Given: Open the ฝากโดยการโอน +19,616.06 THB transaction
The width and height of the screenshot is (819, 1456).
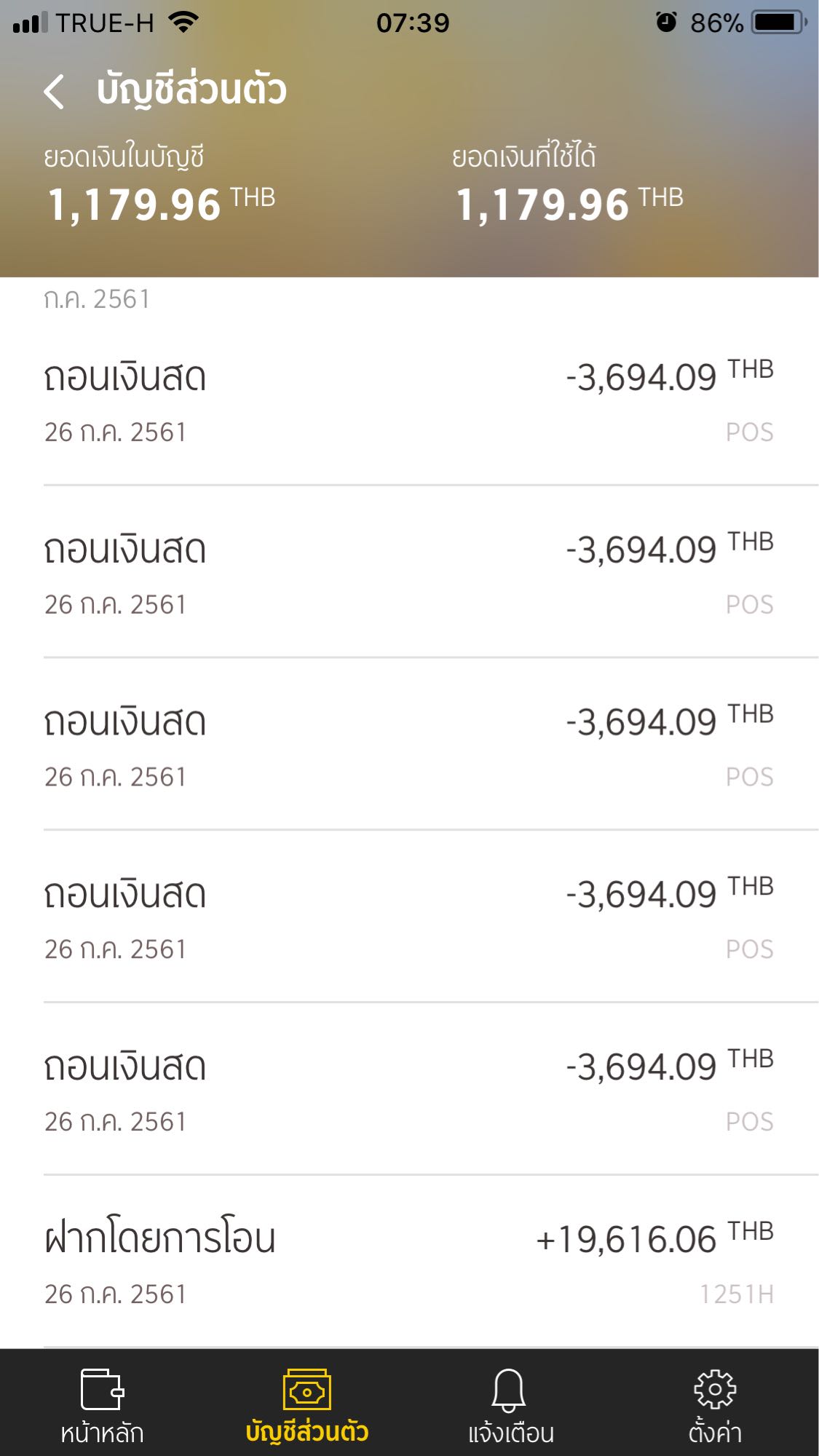Looking at the screenshot, I should (x=408, y=1261).
